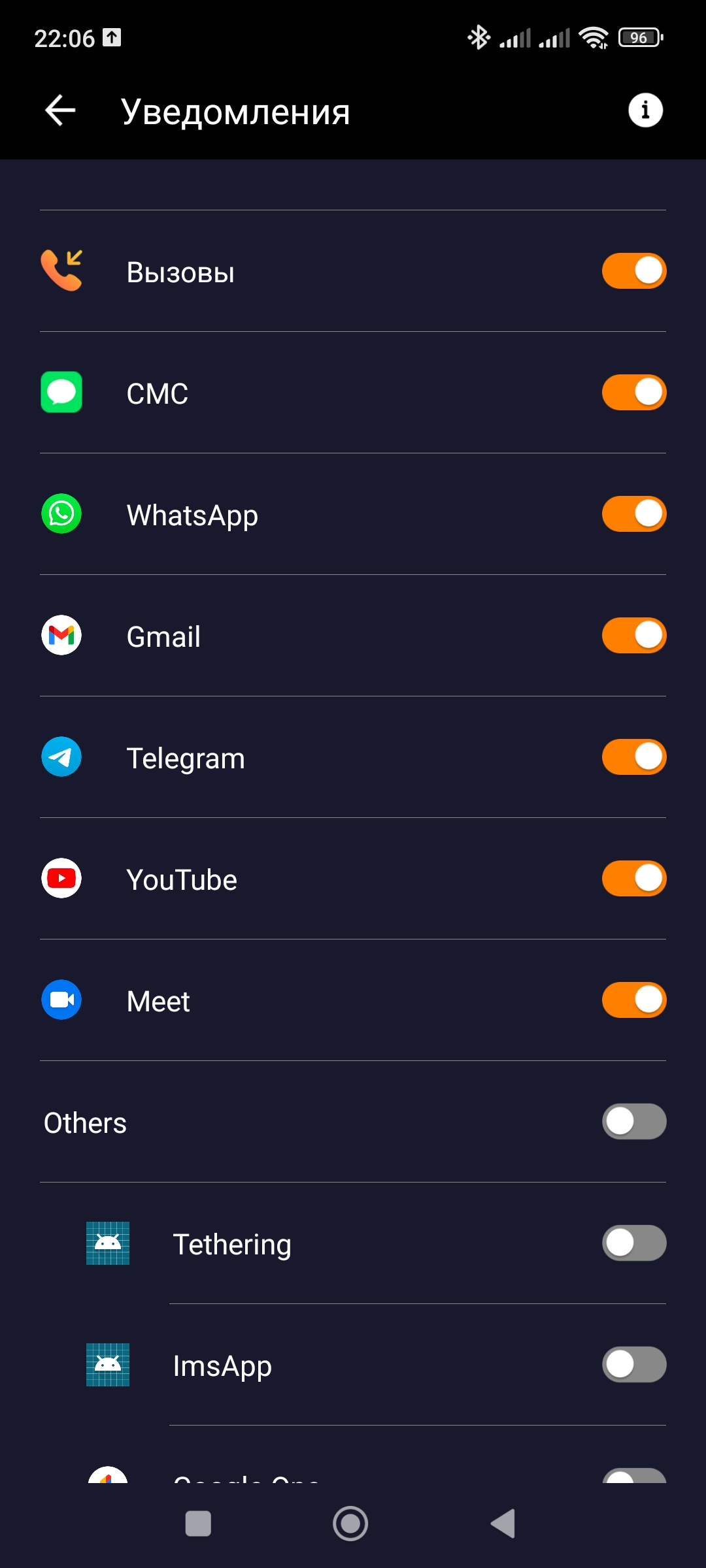
Task: Disable Telegram notifications
Action: click(x=633, y=757)
